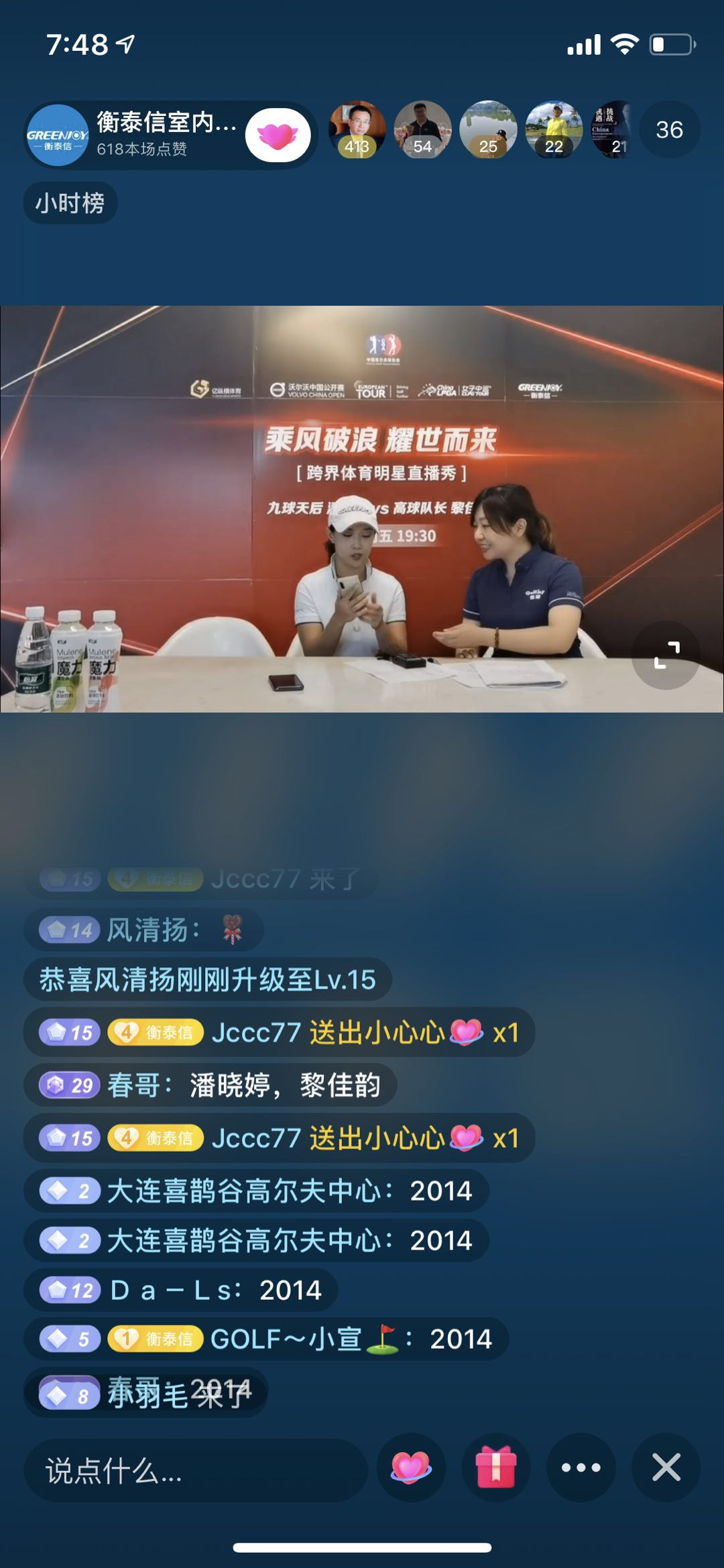Open the 小时榜 hourly ranking

[70, 203]
